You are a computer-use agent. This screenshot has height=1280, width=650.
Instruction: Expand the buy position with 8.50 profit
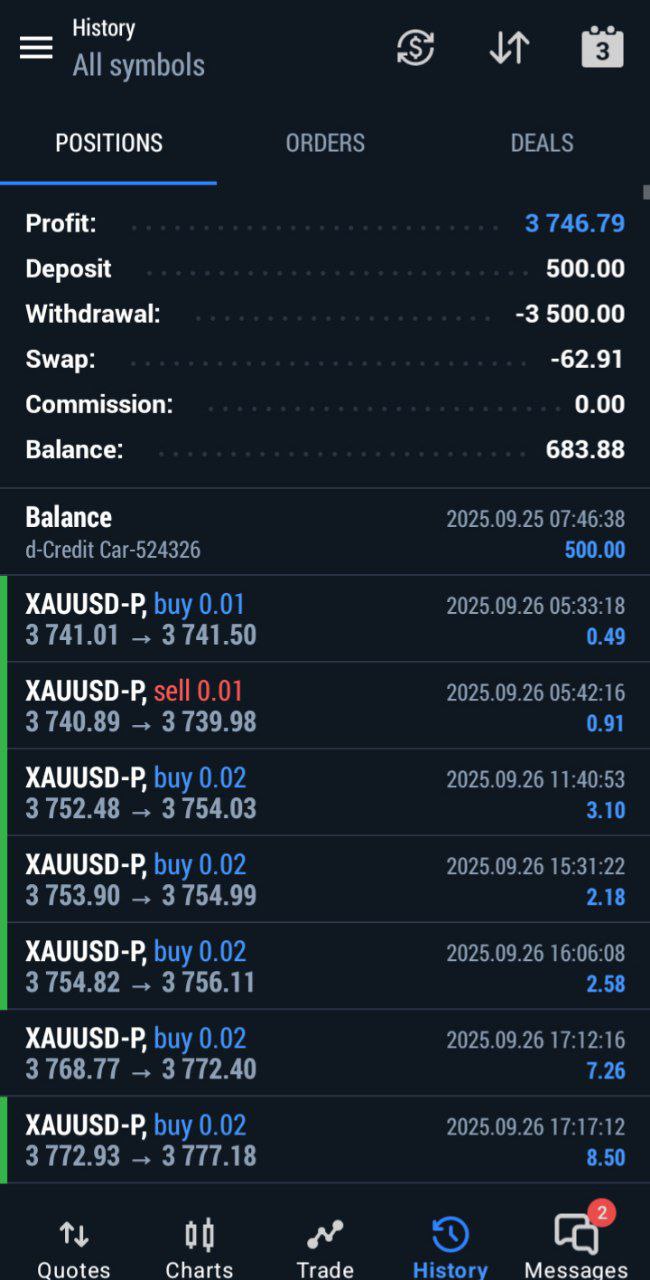tap(325, 1141)
